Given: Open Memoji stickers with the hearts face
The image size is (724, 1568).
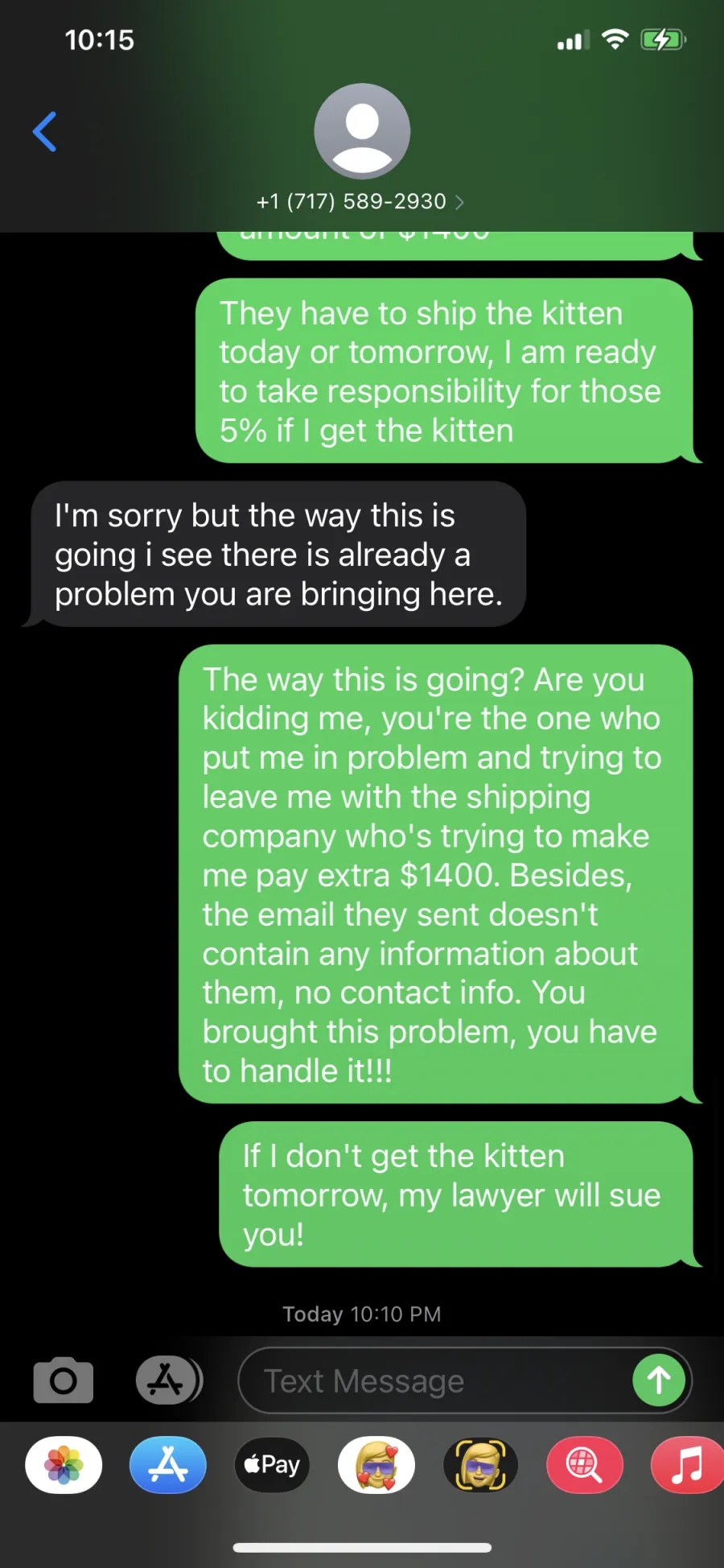Looking at the screenshot, I should point(376,1465).
